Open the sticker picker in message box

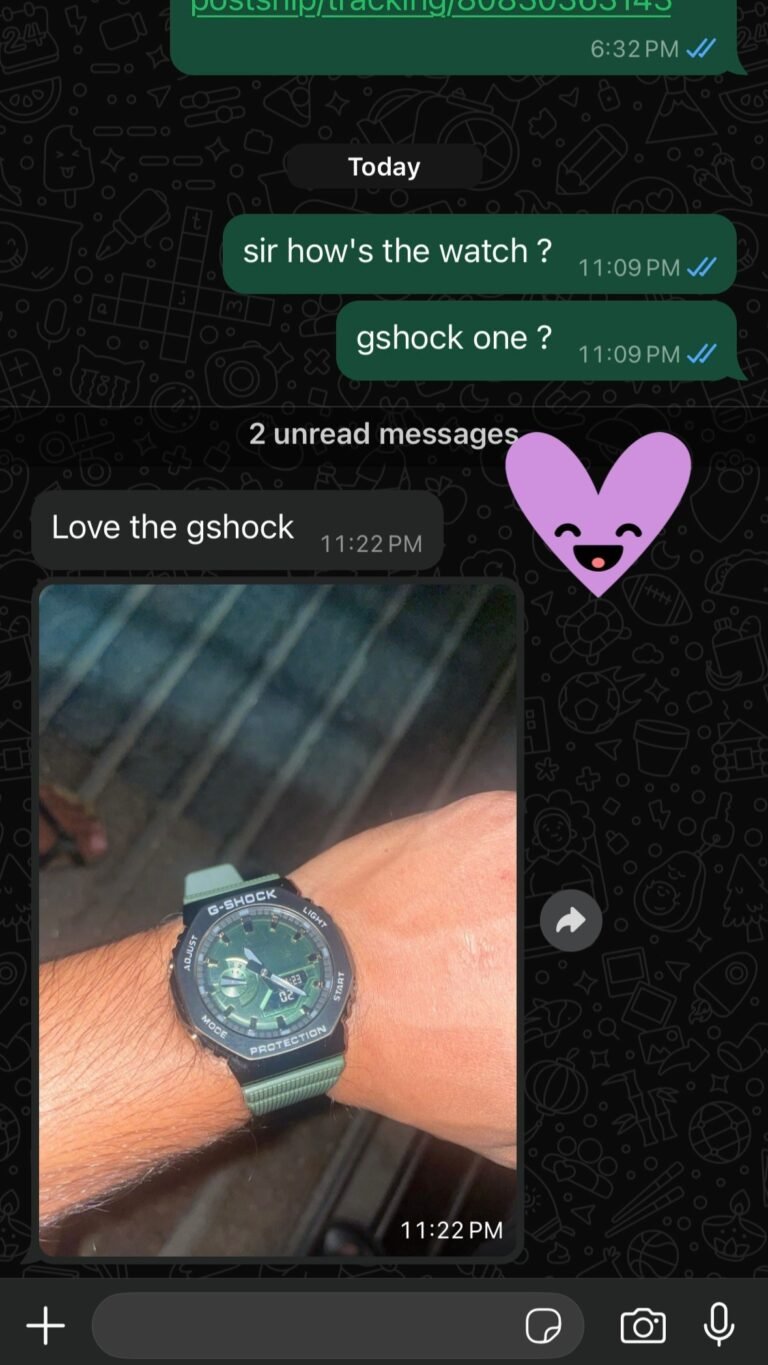point(543,1326)
